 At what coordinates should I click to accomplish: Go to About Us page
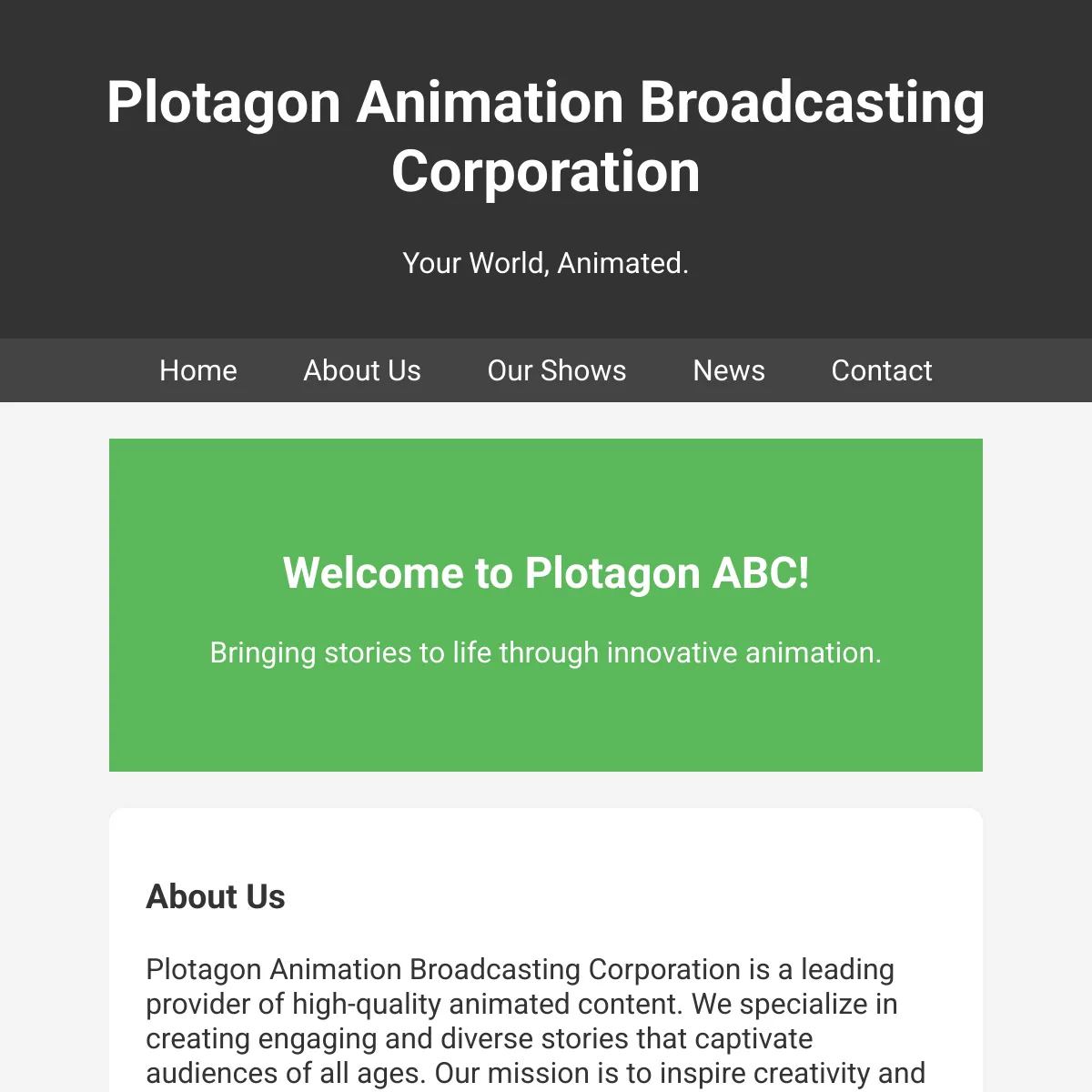[362, 370]
